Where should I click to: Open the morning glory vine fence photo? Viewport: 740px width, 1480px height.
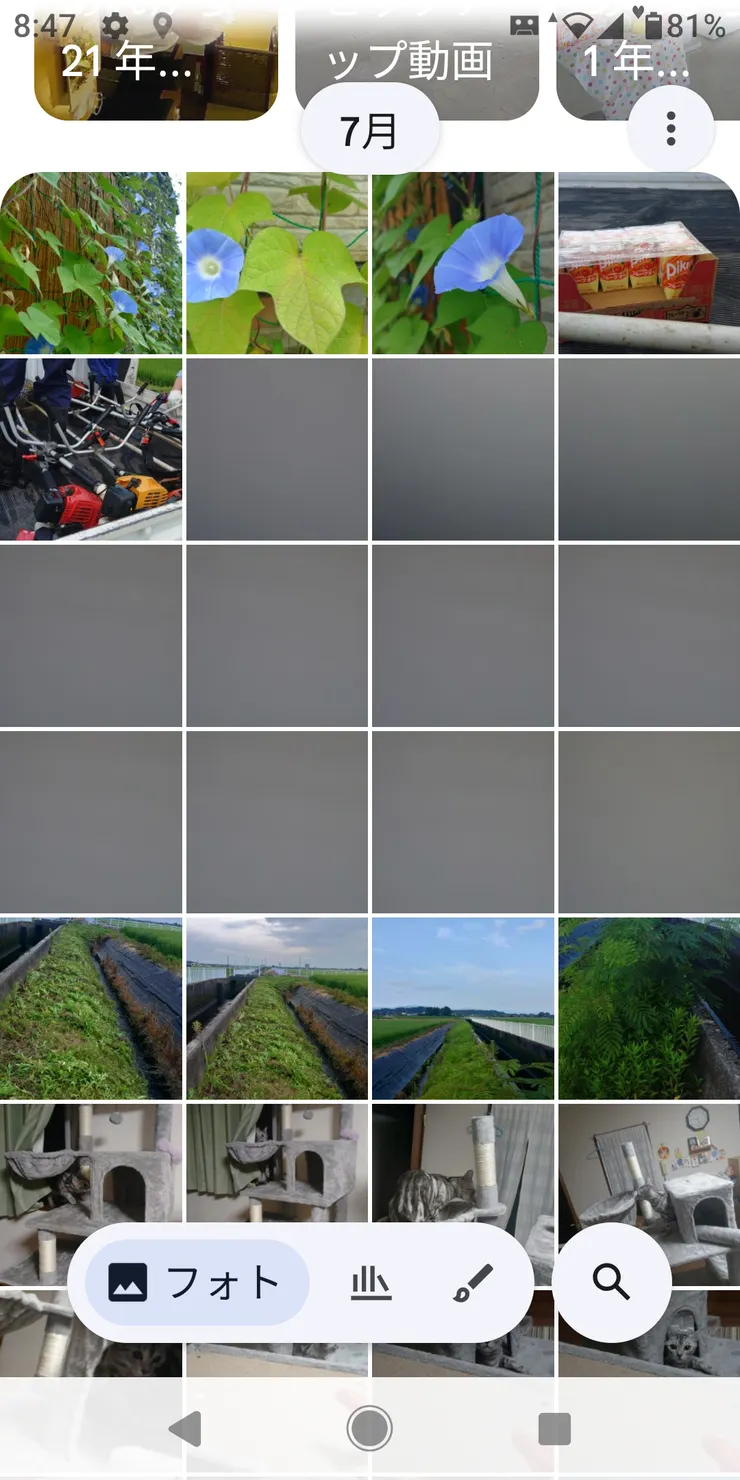91,263
